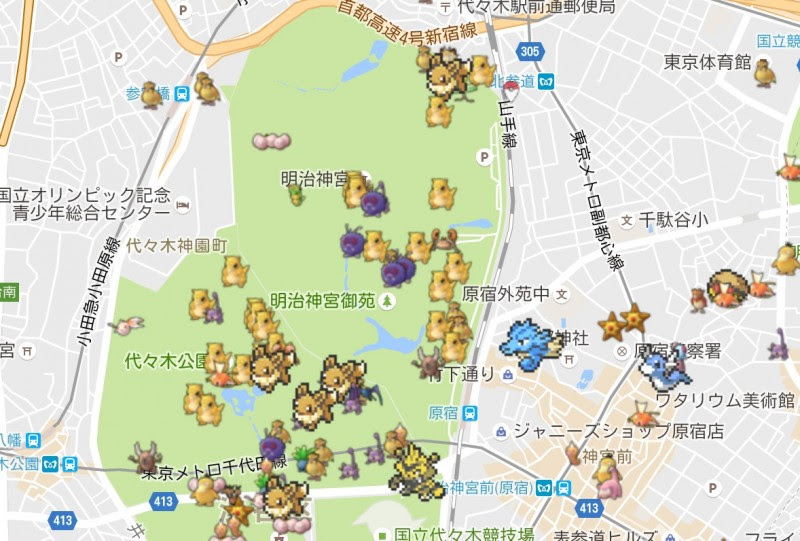Select the Dragonair marker by 原宿警察署
Image resolution: width=800 pixels, height=541 pixels.
pos(661,369)
